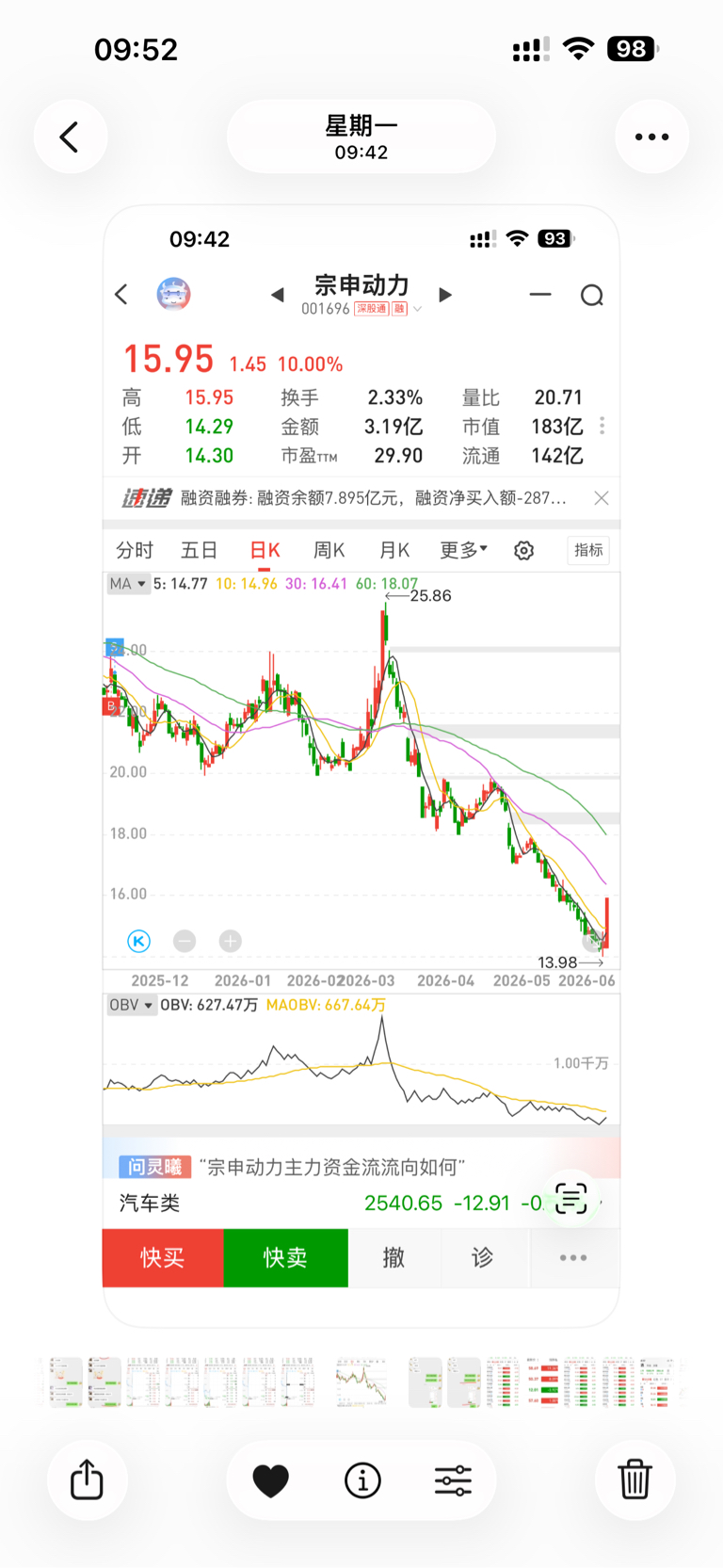The image size is (723, 1568).
Task: Show photo info details
Action: click(x=362, y=1480)
